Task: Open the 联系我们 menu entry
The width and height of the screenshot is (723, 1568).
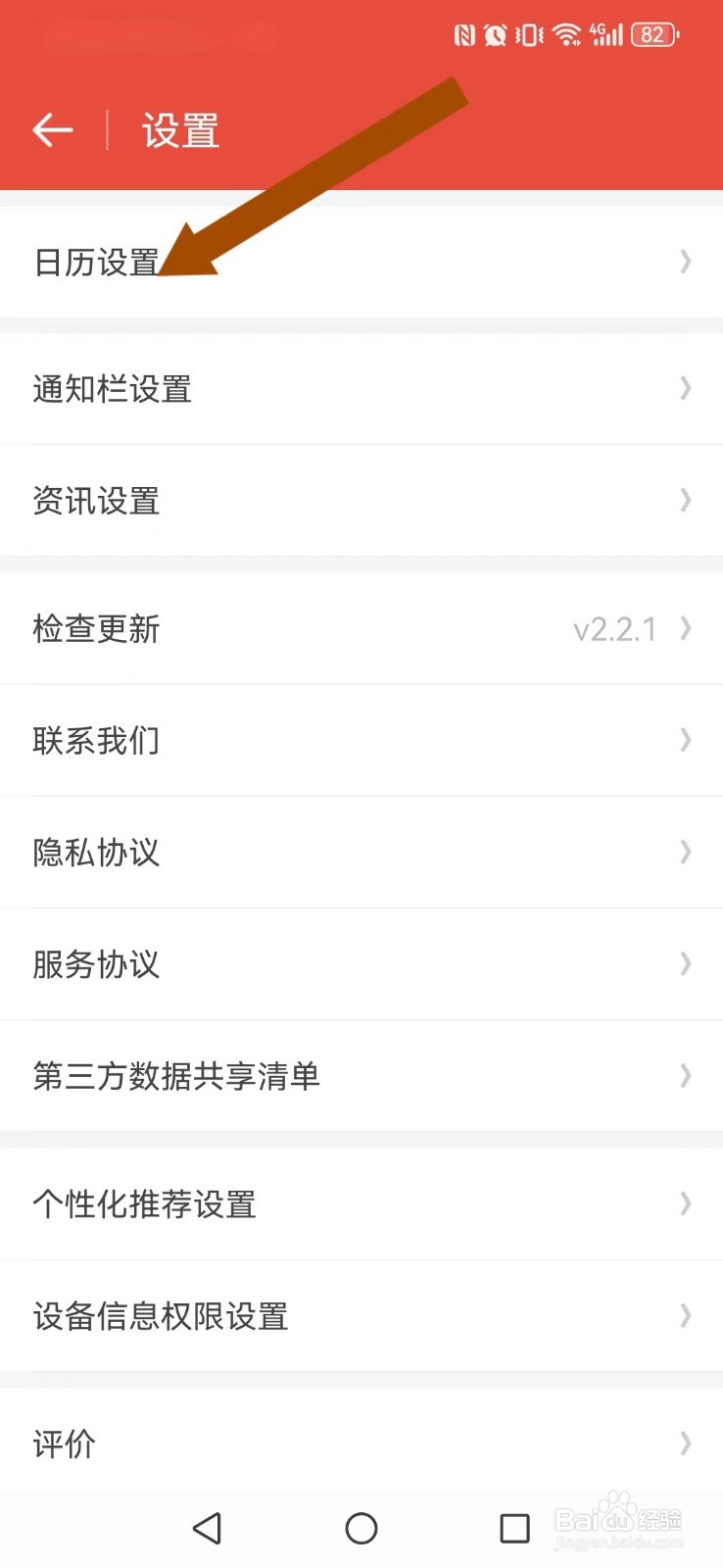Action: tap(361, 741)
